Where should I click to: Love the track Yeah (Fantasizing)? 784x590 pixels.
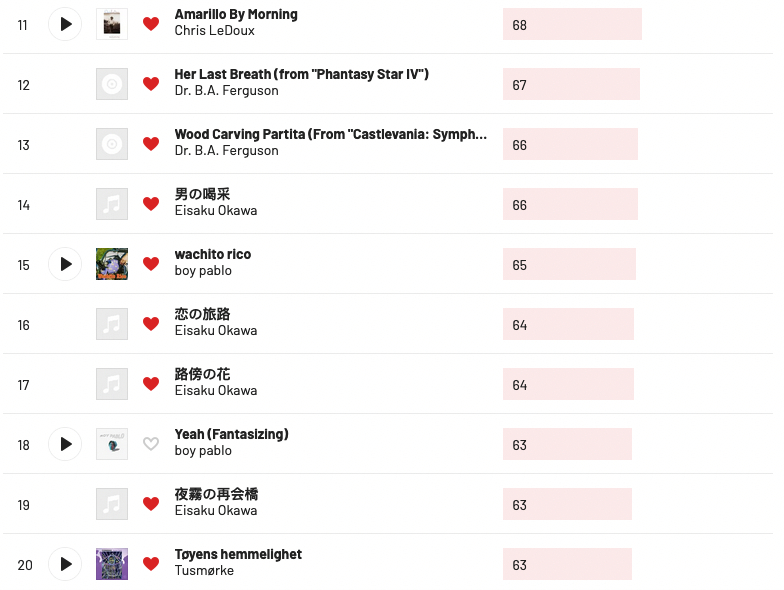151,444
